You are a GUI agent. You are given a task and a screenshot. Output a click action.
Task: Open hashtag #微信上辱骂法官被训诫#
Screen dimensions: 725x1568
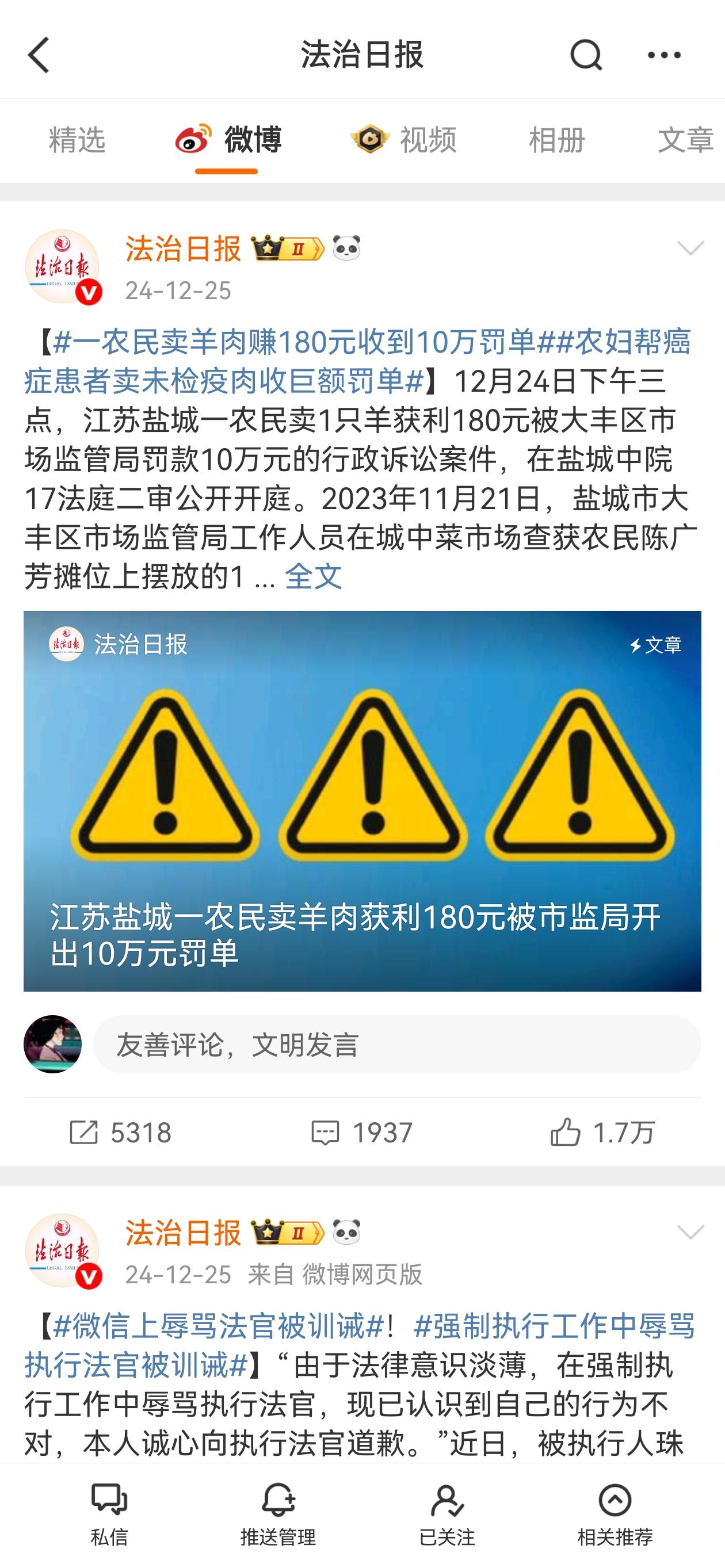coord(218,1326)
